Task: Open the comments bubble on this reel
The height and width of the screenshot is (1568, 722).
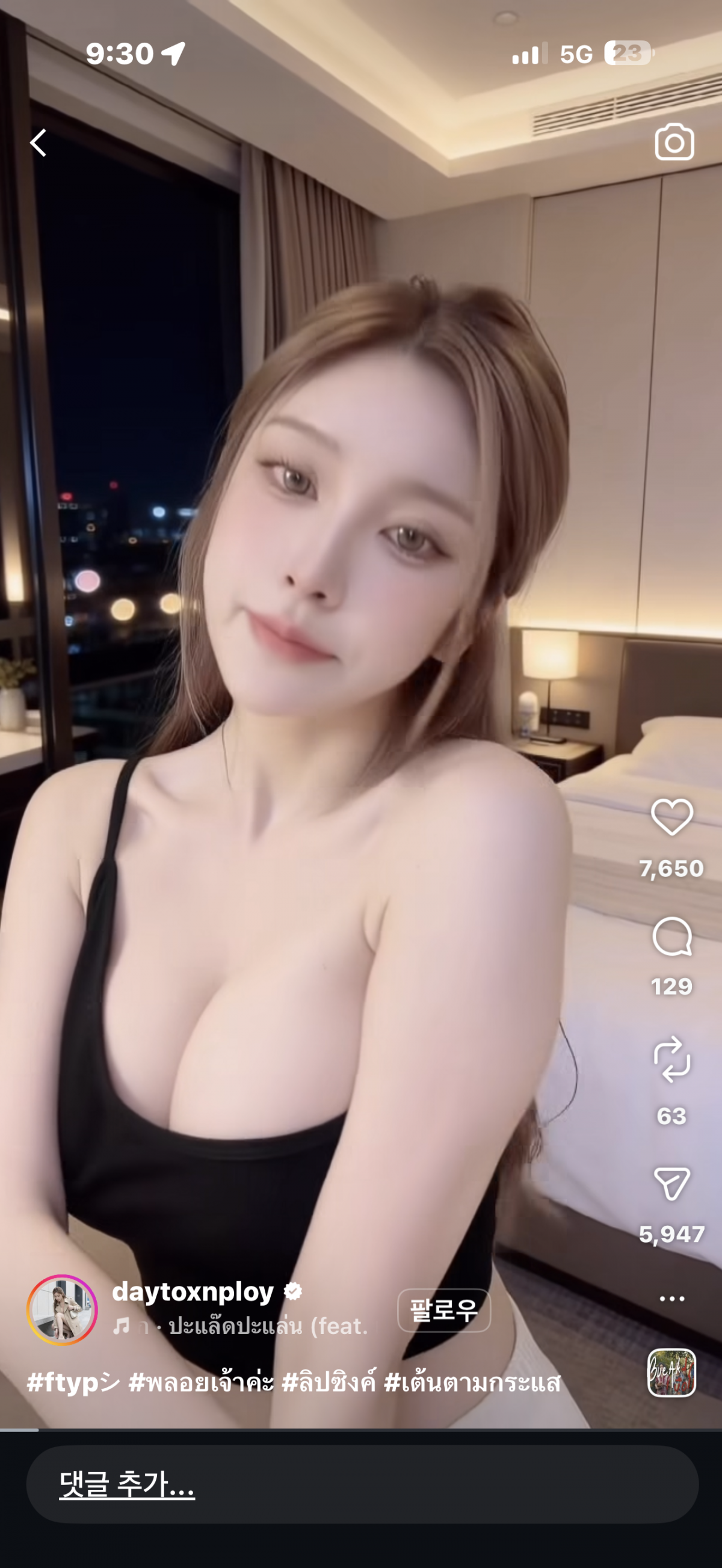Action: coord(671,938)
